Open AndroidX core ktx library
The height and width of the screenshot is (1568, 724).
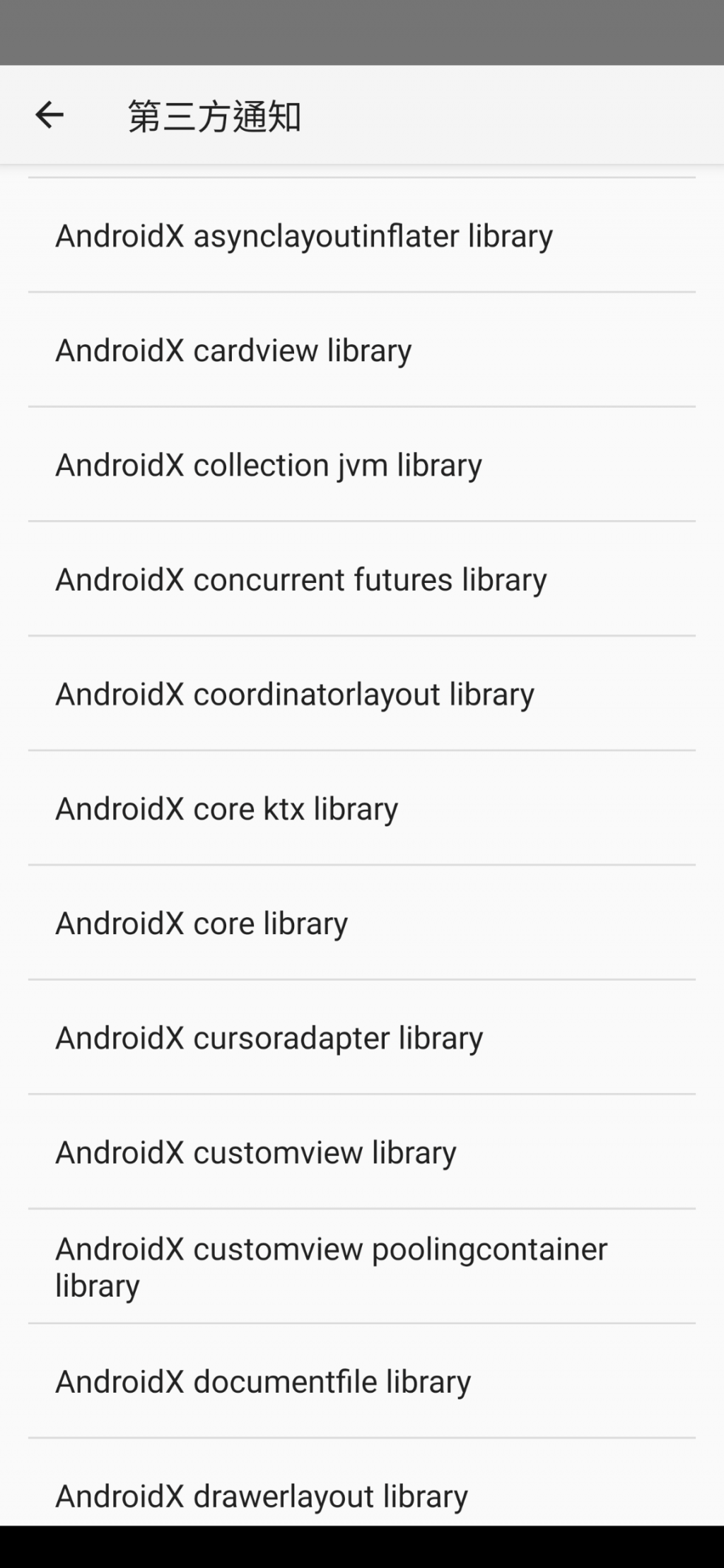227,808
